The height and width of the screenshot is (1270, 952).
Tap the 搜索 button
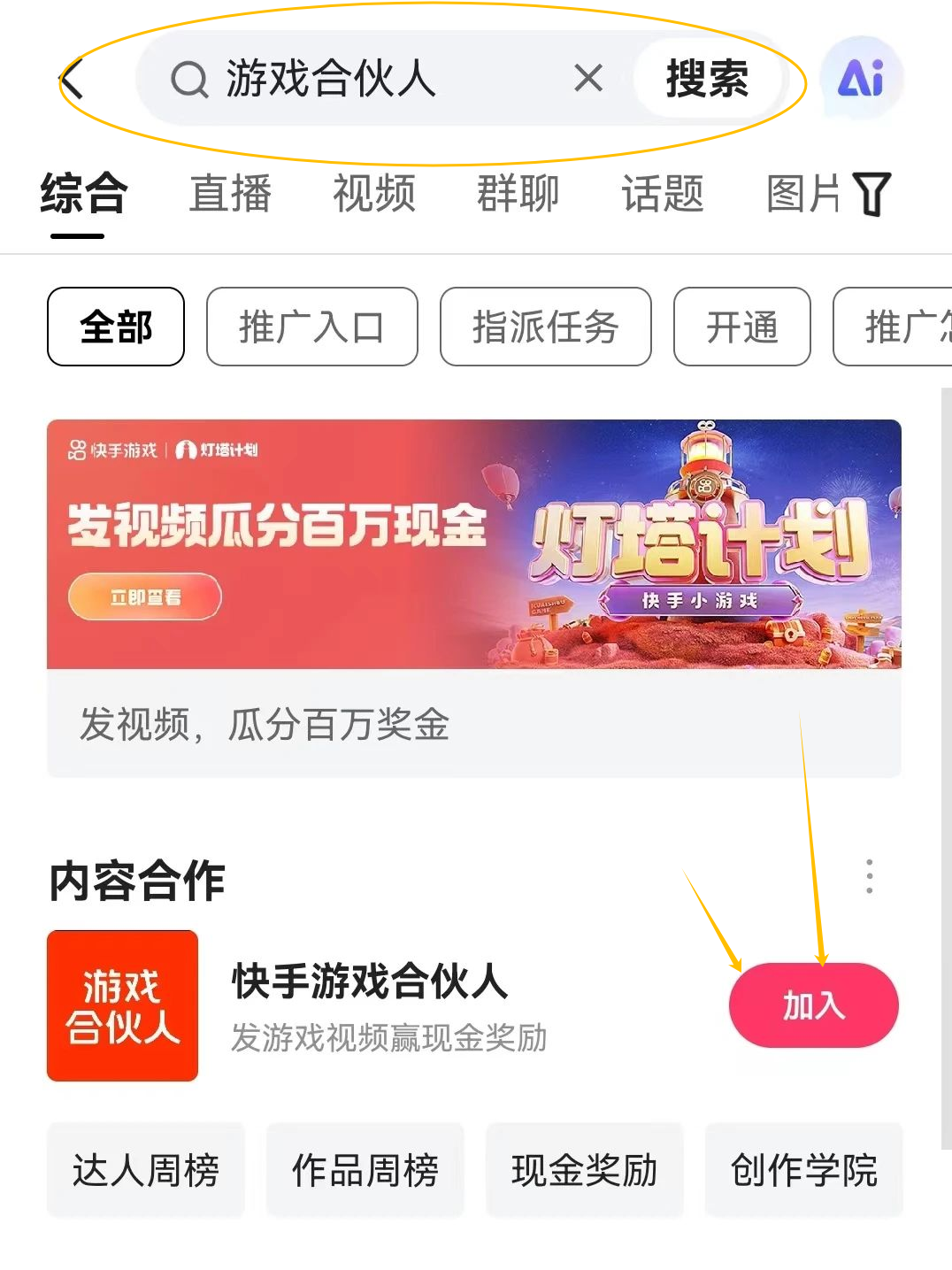point(707,79)
